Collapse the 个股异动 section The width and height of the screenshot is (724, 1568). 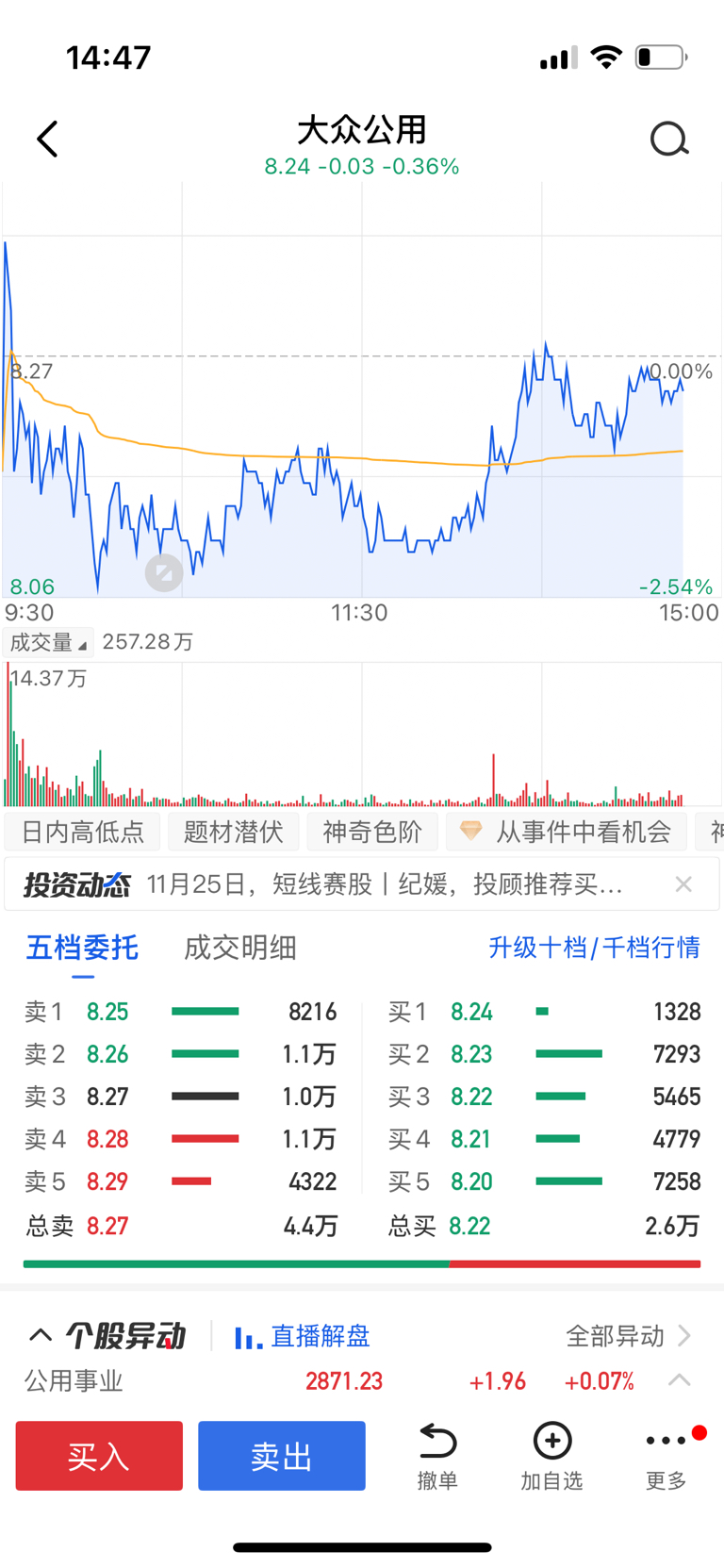pos(41,1335)
